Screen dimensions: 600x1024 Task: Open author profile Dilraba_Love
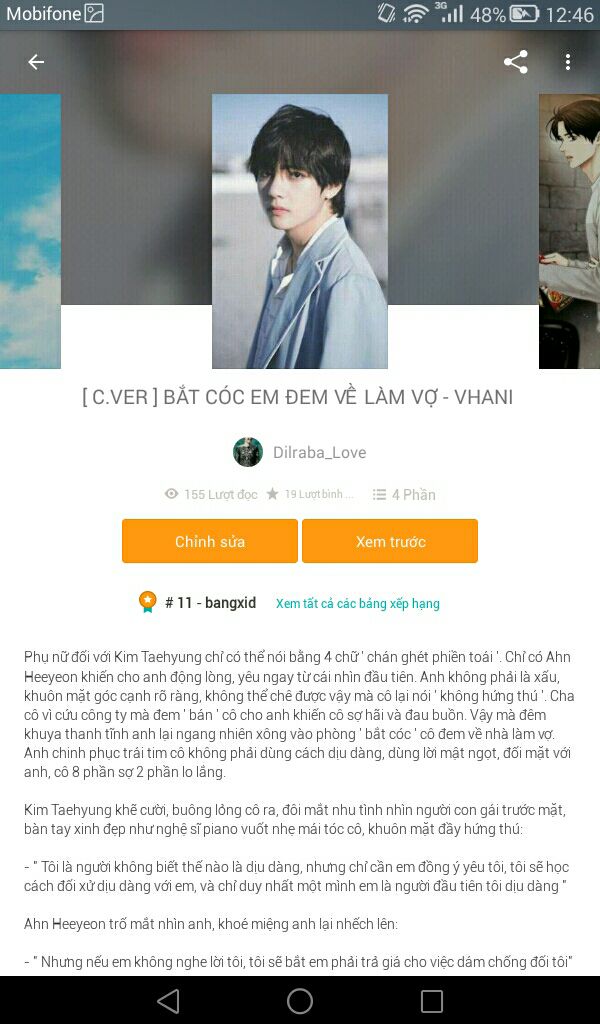300,452
